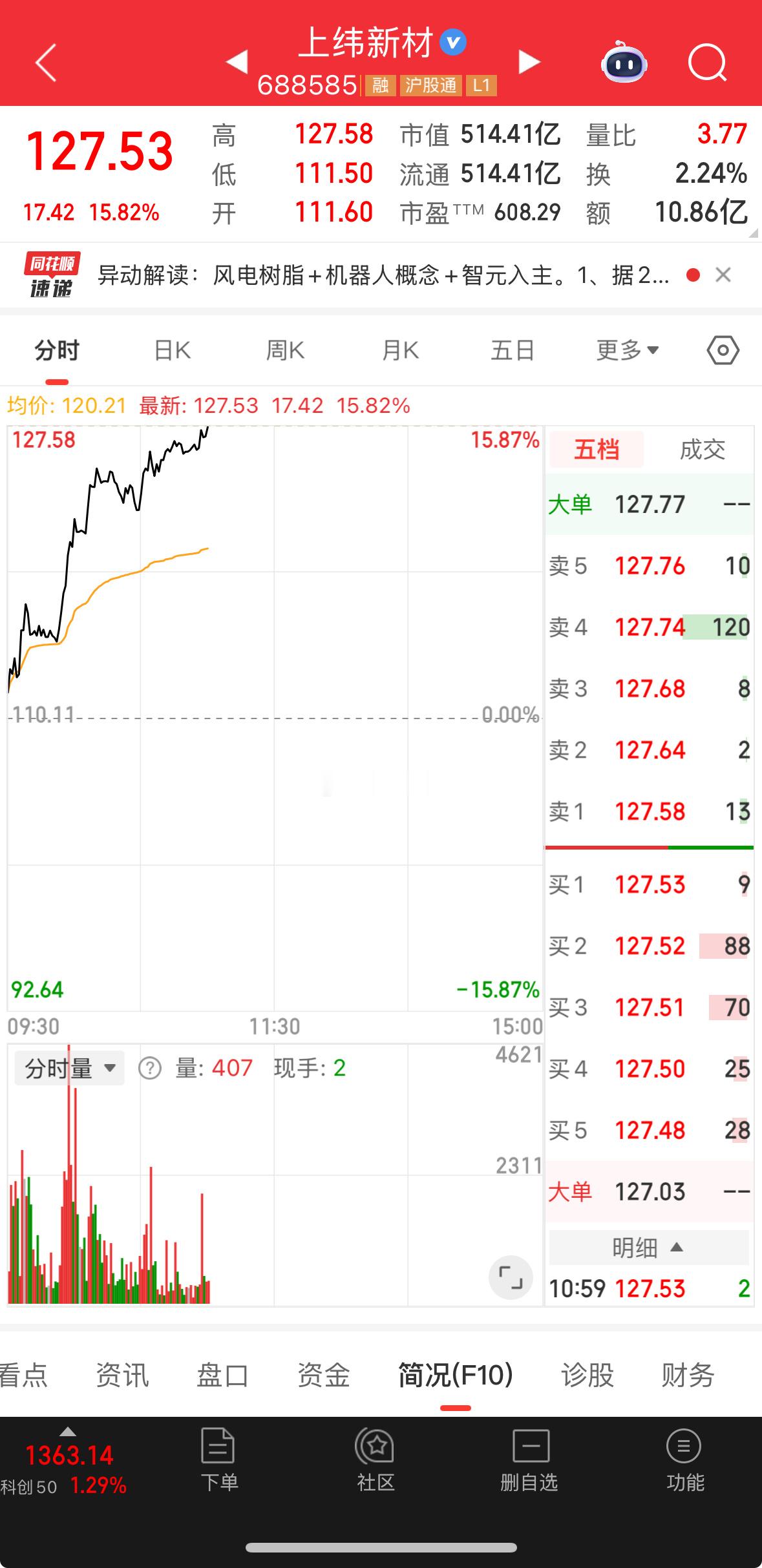
Task: Select the 卖1 price 127.58 row
Action: [x=650, y=811]
